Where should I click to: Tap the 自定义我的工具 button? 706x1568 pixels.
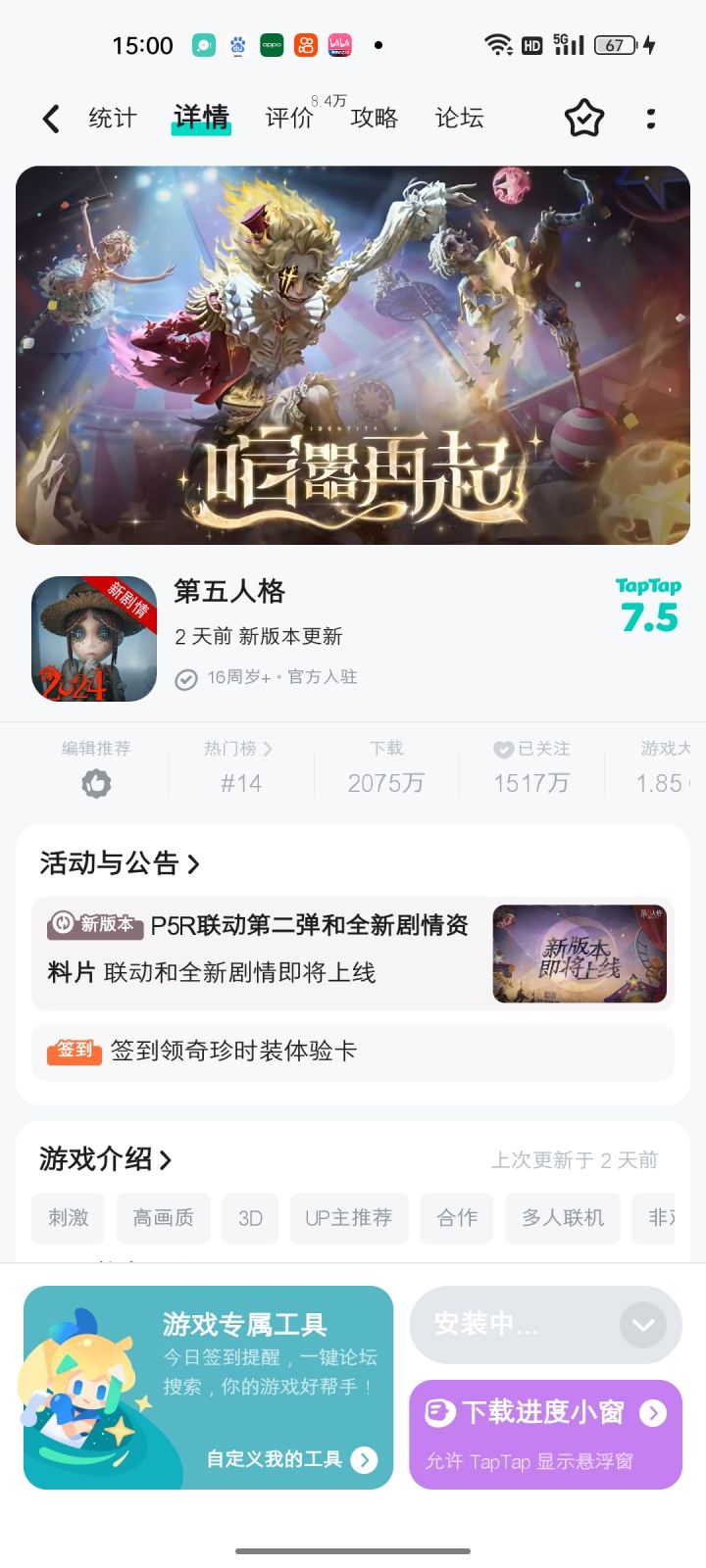click(x=284, y=1459)
